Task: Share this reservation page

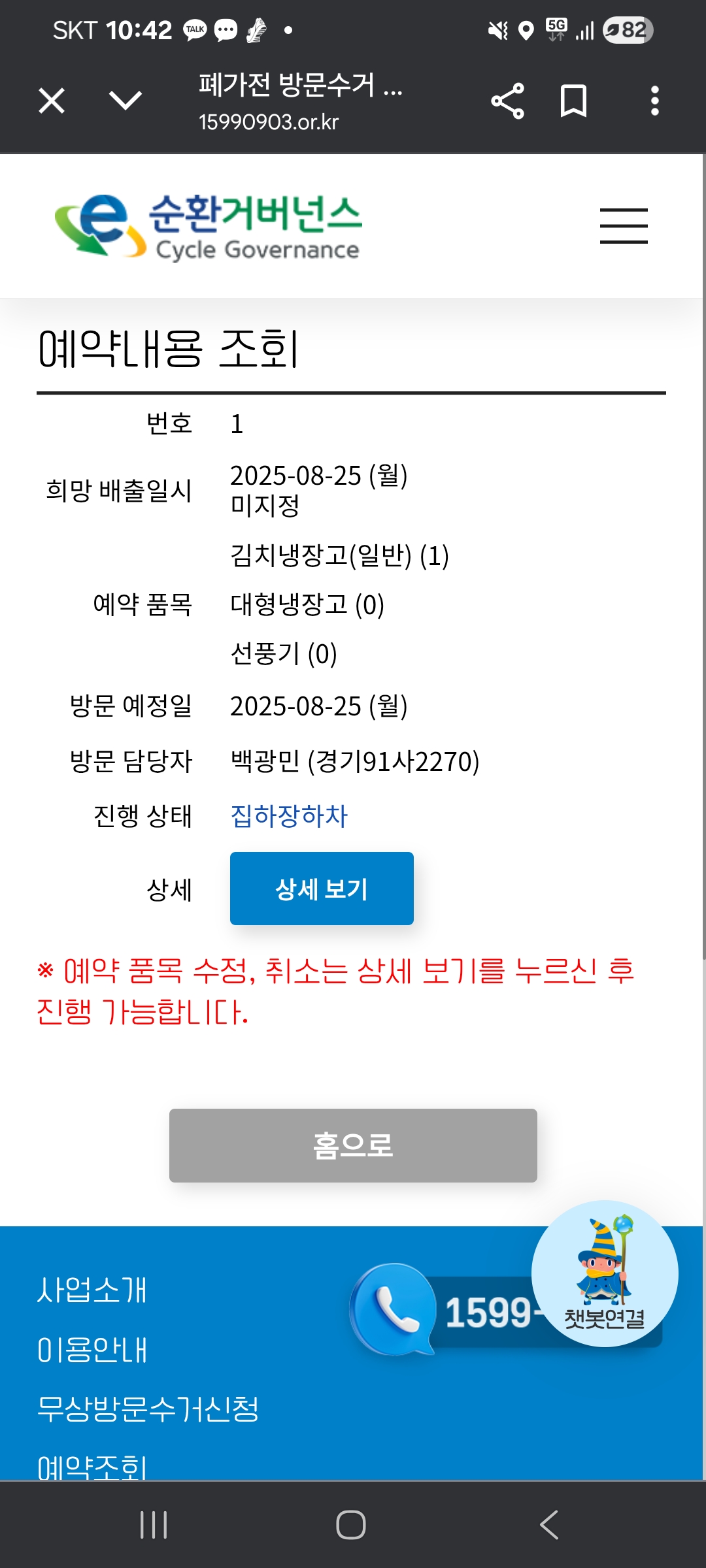Action: [507, 101]
